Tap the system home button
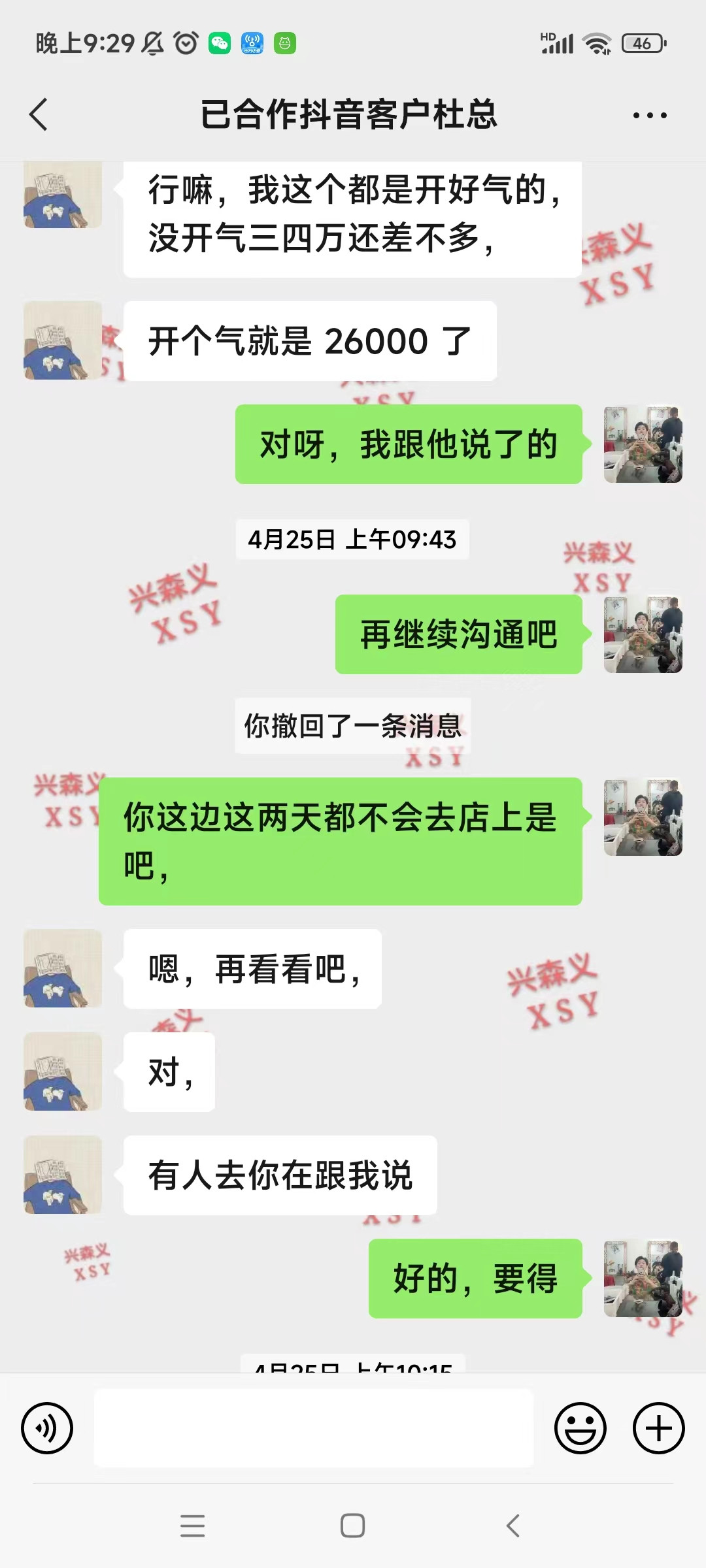This screenshot has width=706, height=1568. (x=352, y=1526)
